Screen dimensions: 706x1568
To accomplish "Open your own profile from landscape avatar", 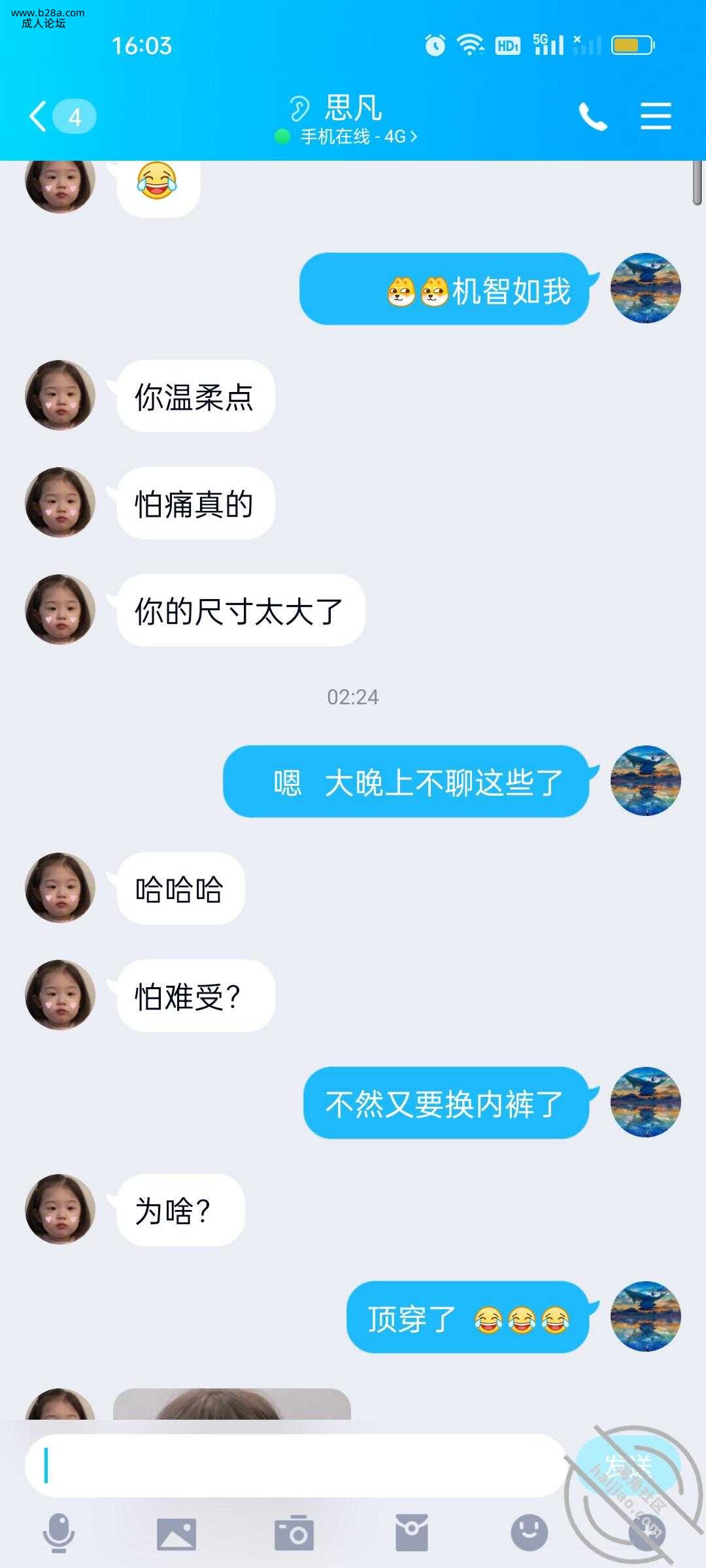I will [x=645, y=288].
